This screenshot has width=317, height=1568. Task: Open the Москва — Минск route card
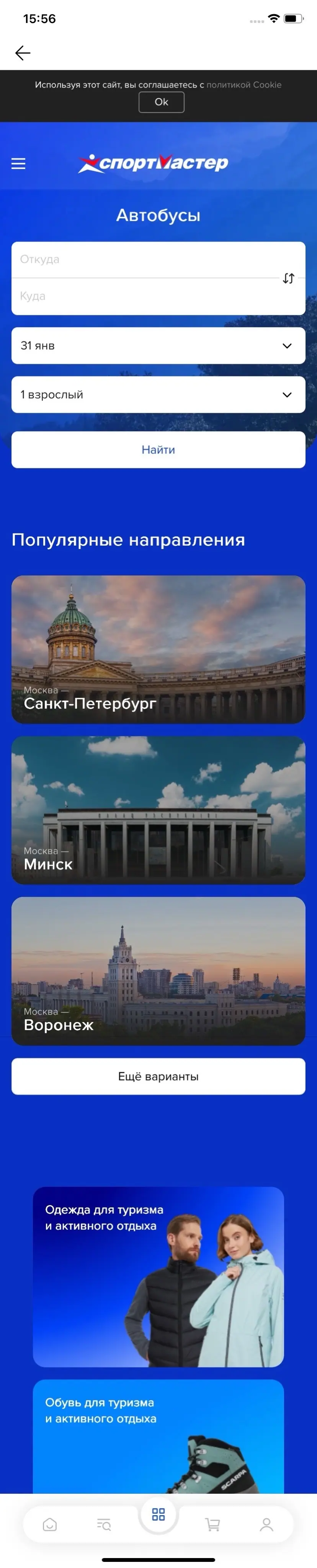pyautogui.click(x=158, y=810)
